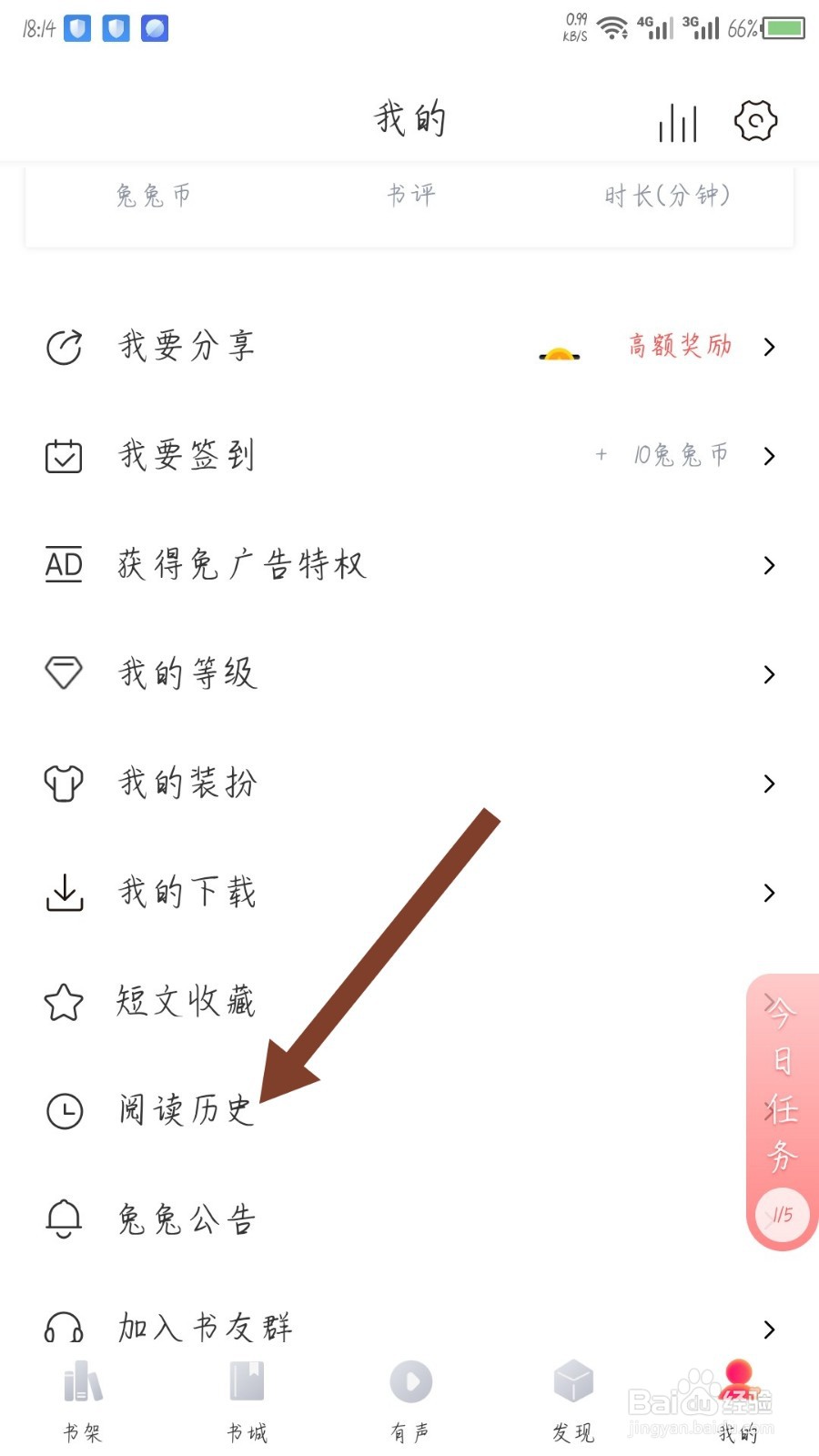
Task: Click the statistics chart icon beside settings
Action: pos(676,121)
